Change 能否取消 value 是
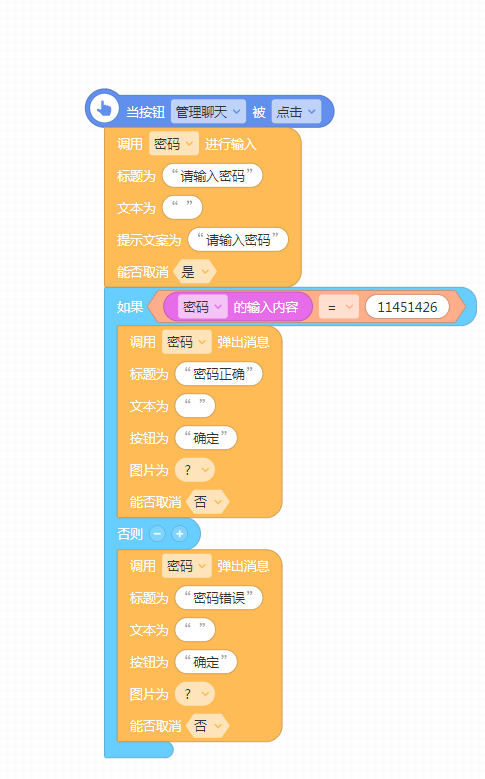The height and width of the screenshot is (779, 485). pyautogui.click(x=195, y=272)
